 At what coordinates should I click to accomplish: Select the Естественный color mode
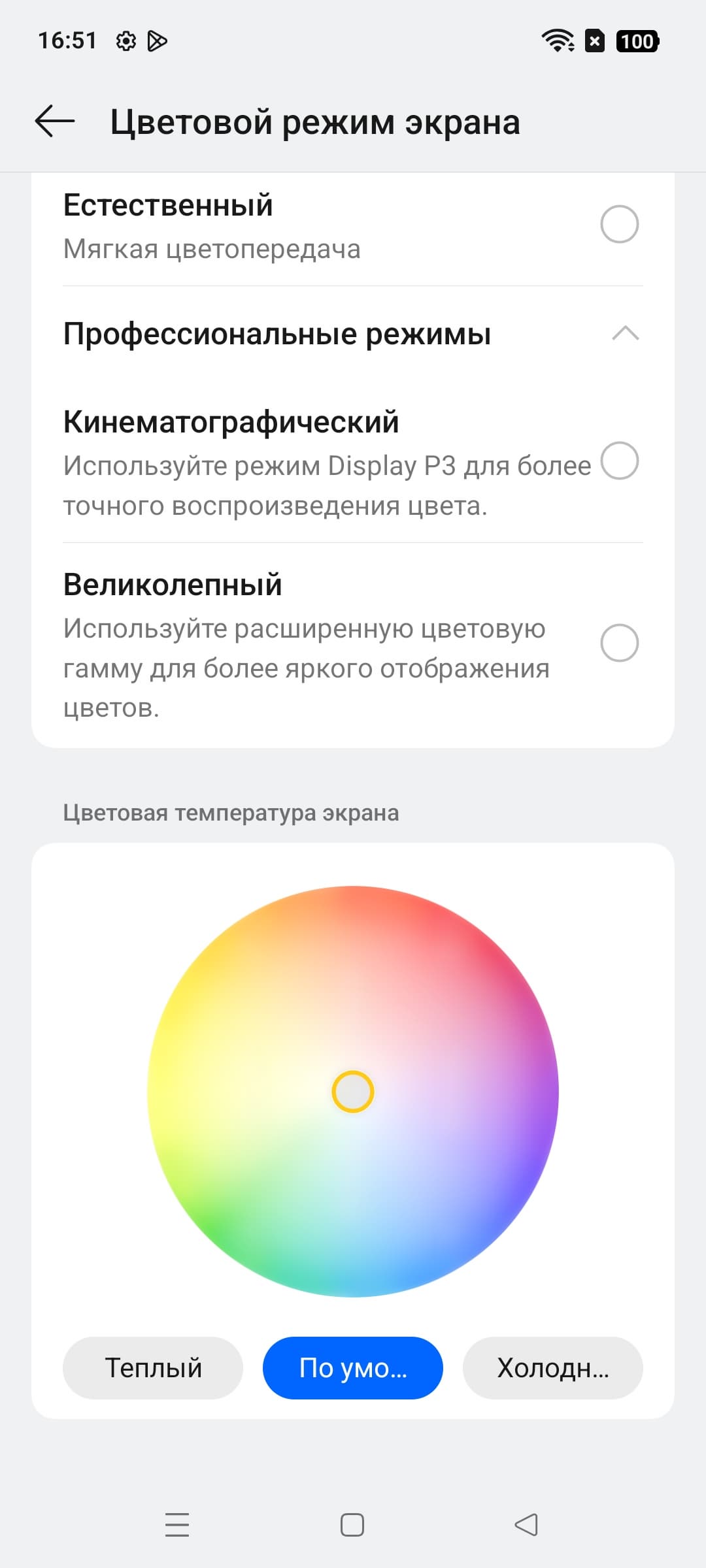619,224
